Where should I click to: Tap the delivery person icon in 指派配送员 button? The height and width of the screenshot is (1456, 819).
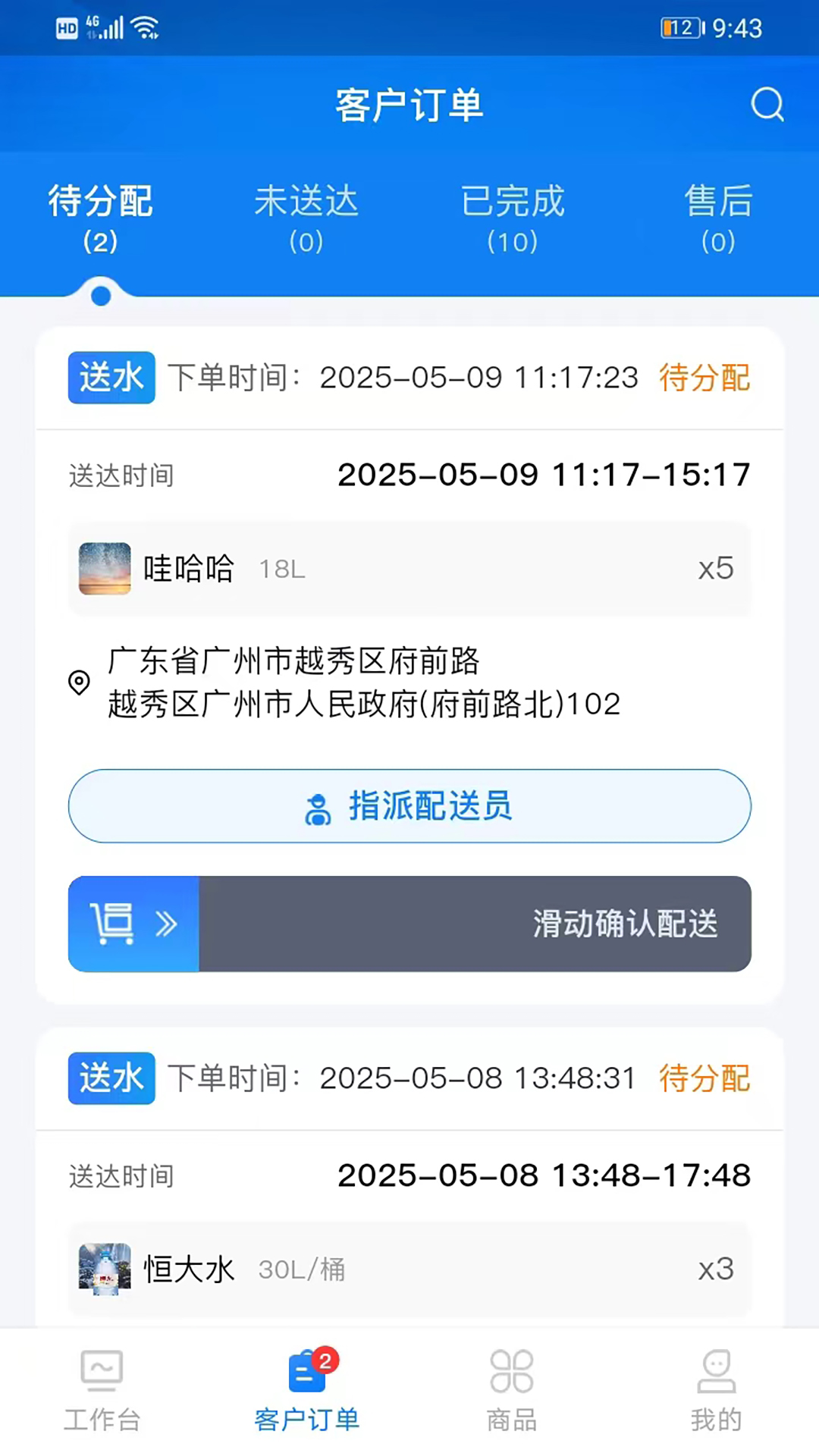318,807
